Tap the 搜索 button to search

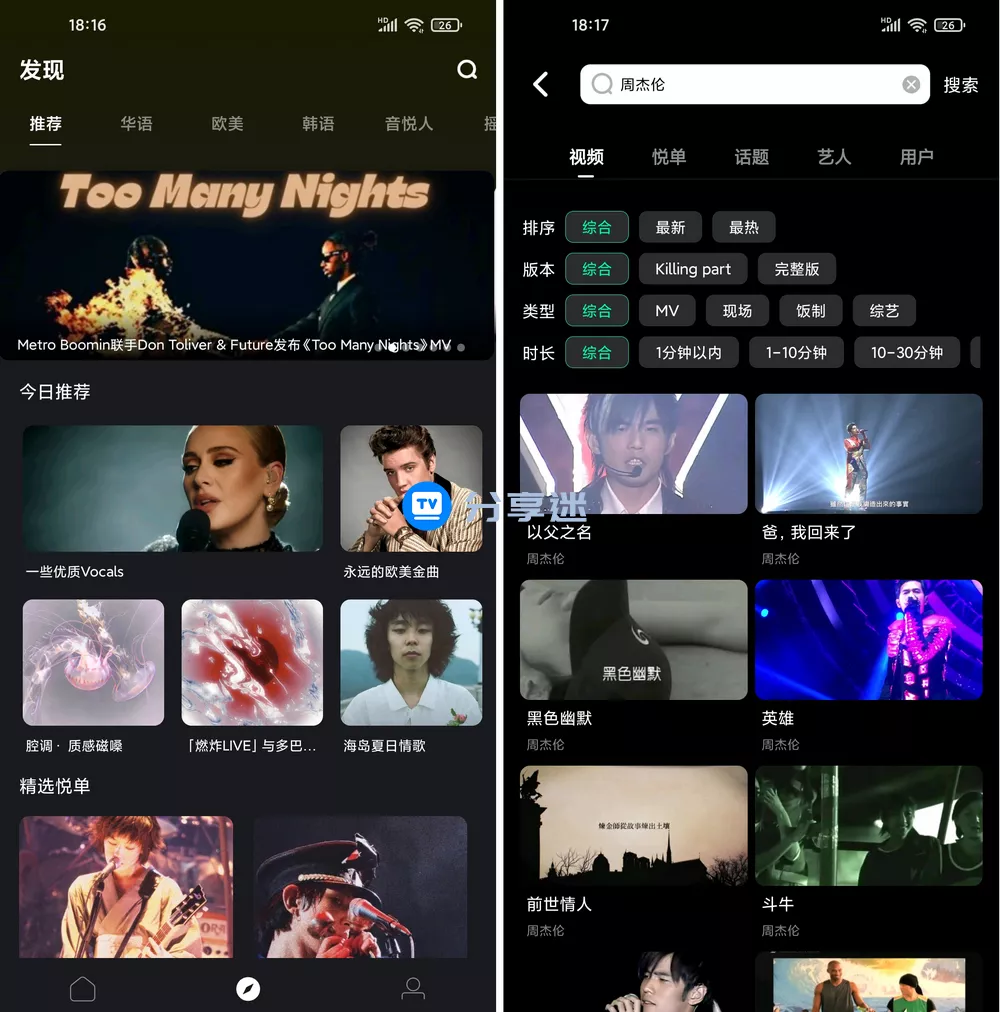click(961, 85)
